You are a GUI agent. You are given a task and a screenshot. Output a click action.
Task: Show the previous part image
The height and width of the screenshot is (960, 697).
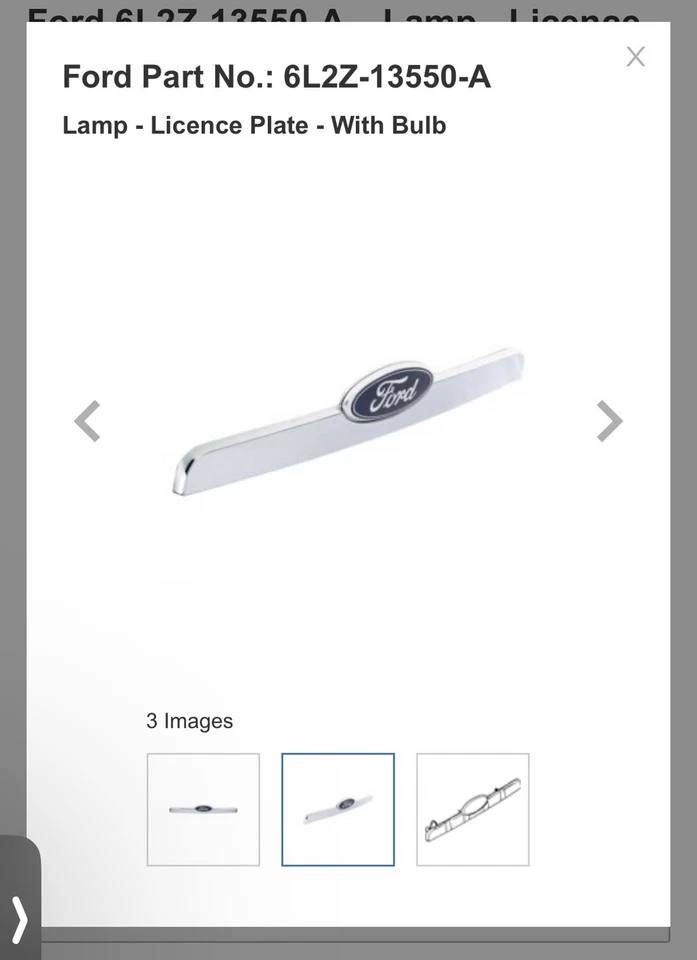(88, 421)
